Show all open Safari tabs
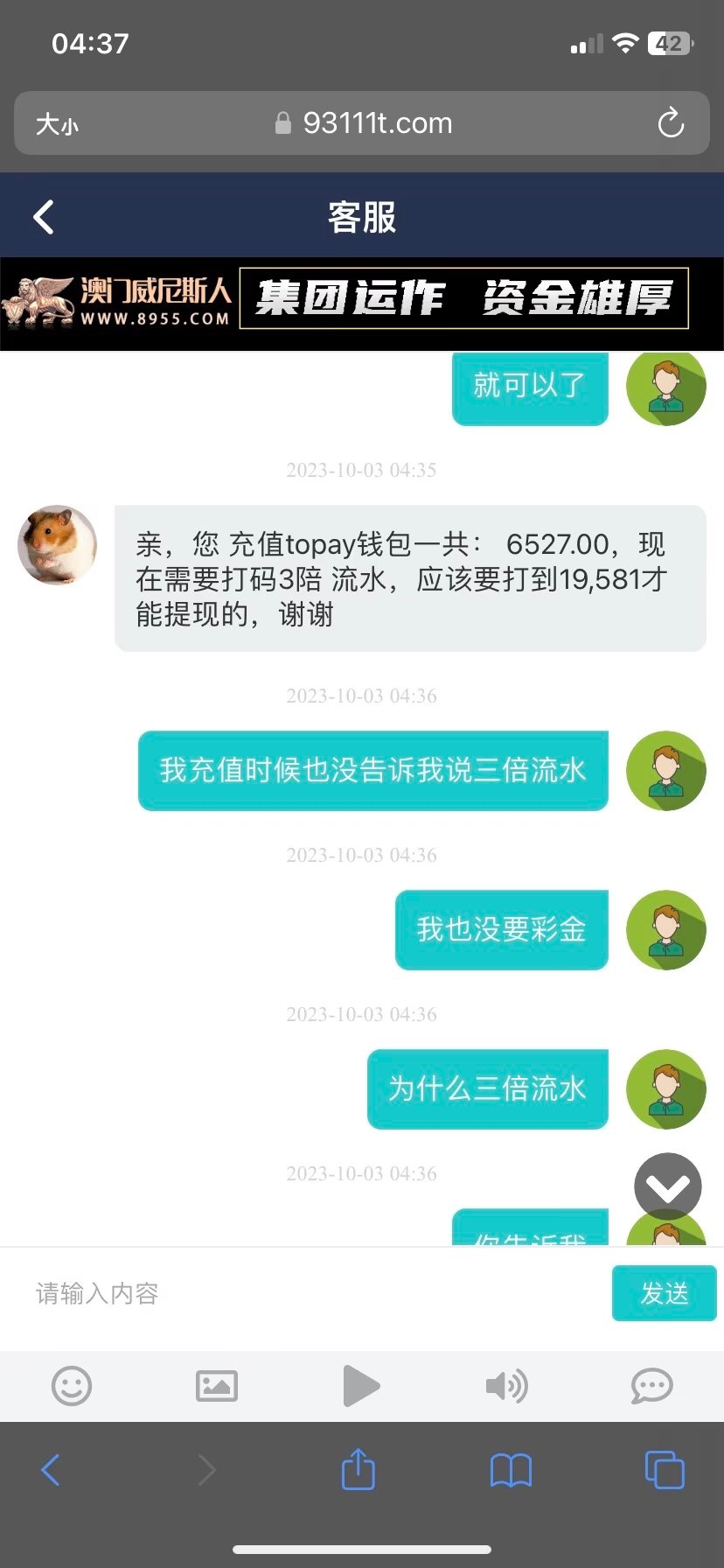 click(665, 1469)
